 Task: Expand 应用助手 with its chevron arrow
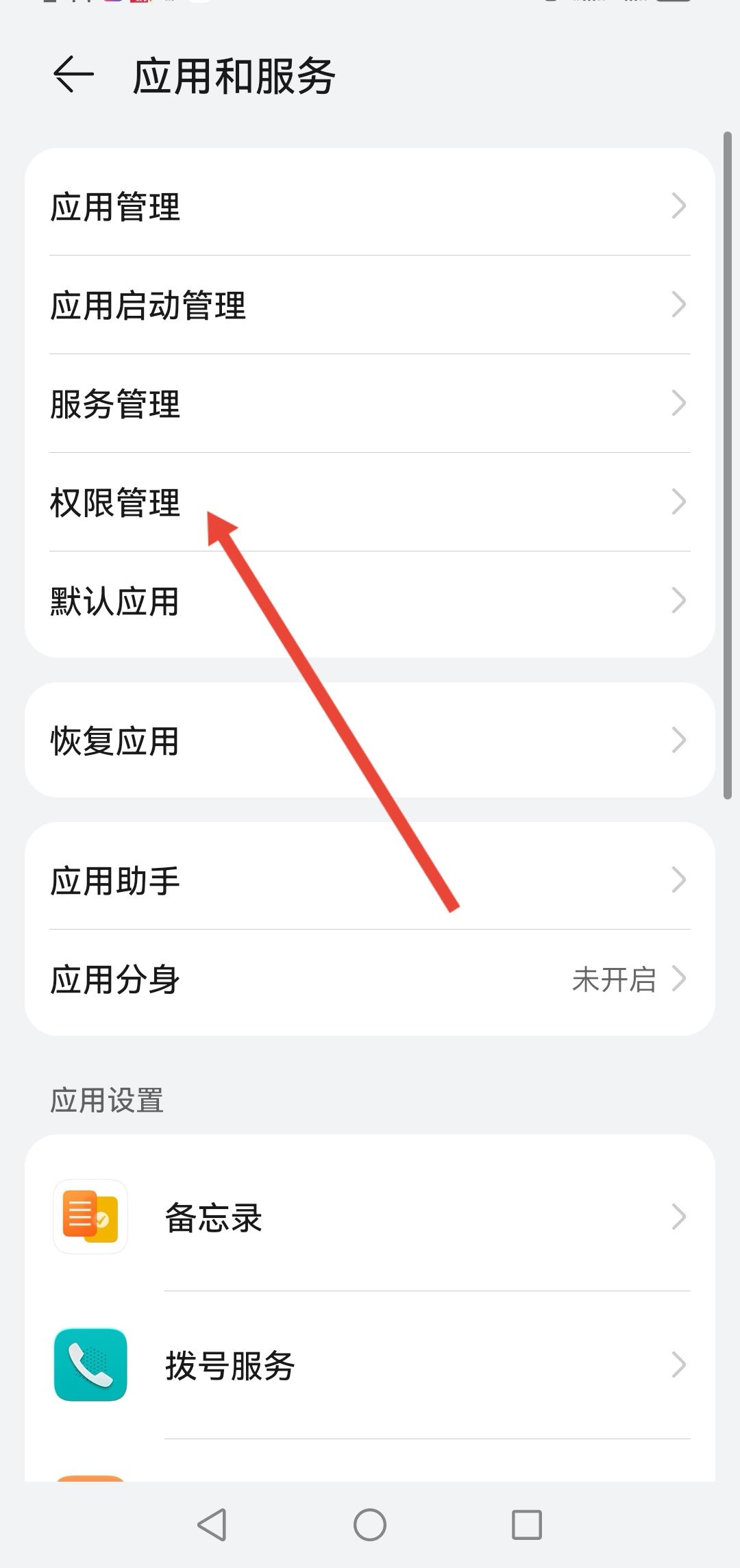[x=678, y=879]
